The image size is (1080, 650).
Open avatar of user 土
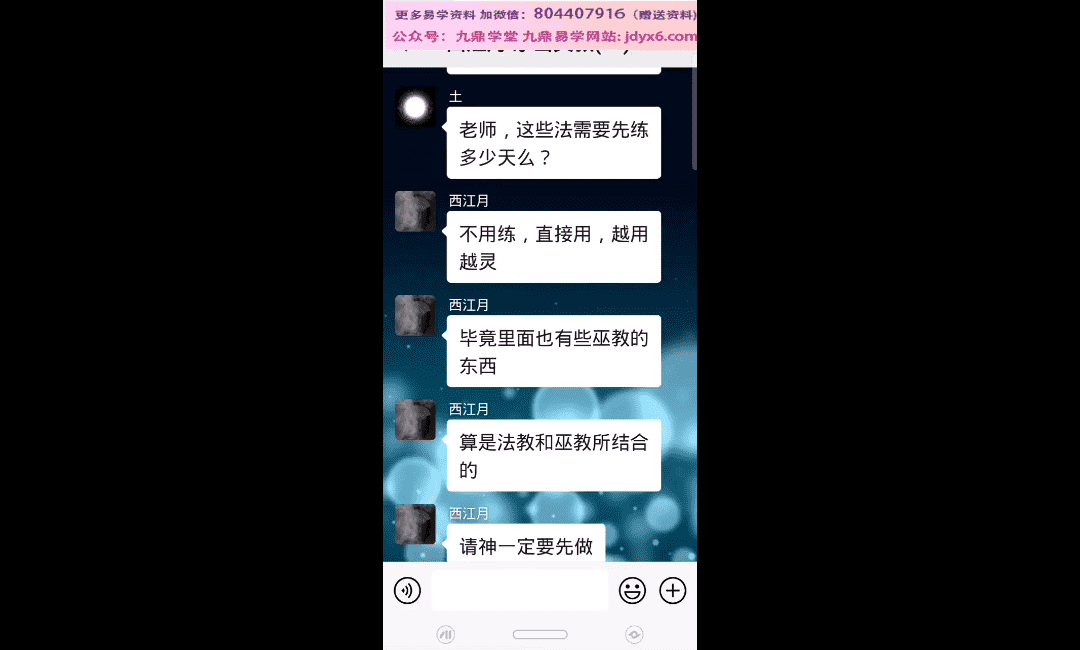pos(415,107)
